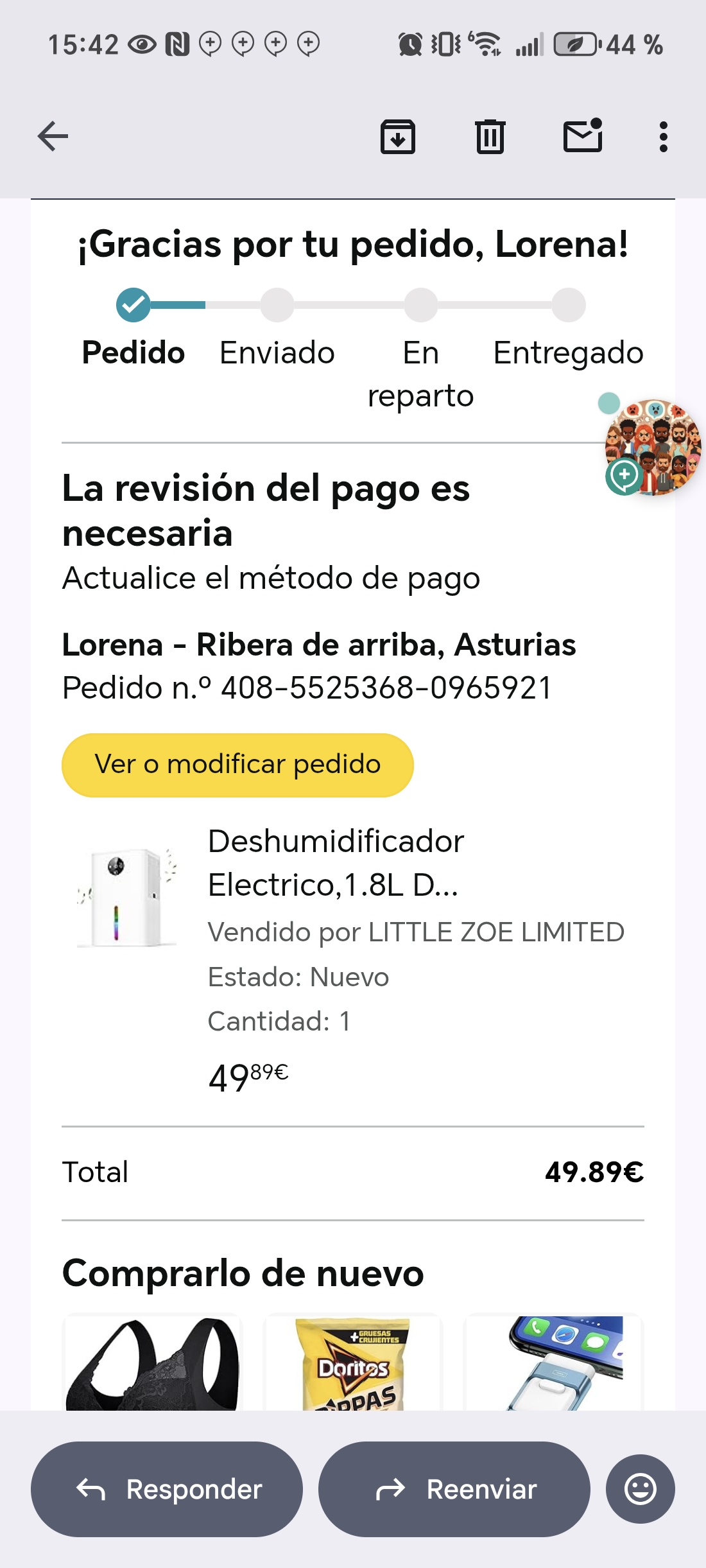Tap Responder to reply

click(167, 1489)
